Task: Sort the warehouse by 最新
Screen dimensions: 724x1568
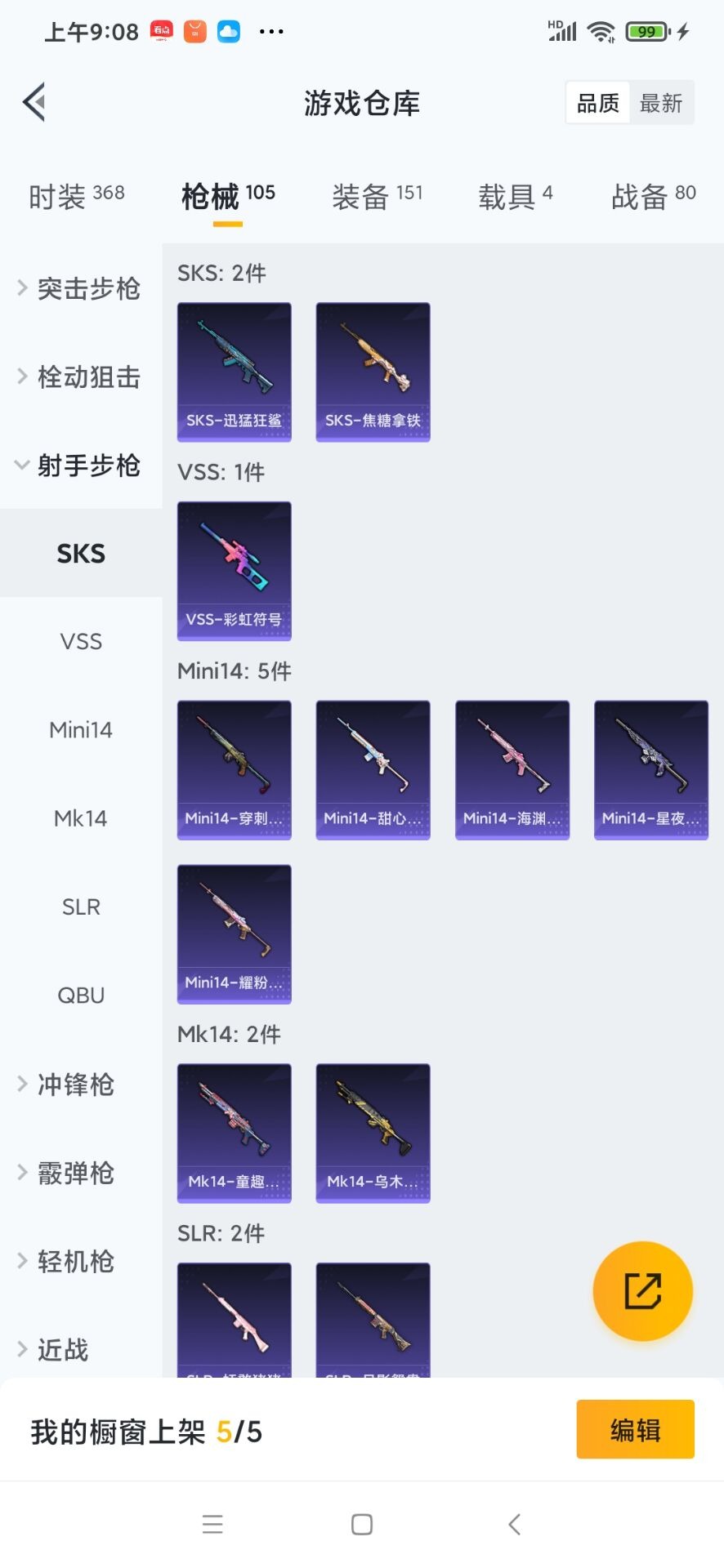Action: (x=661, y=103)
